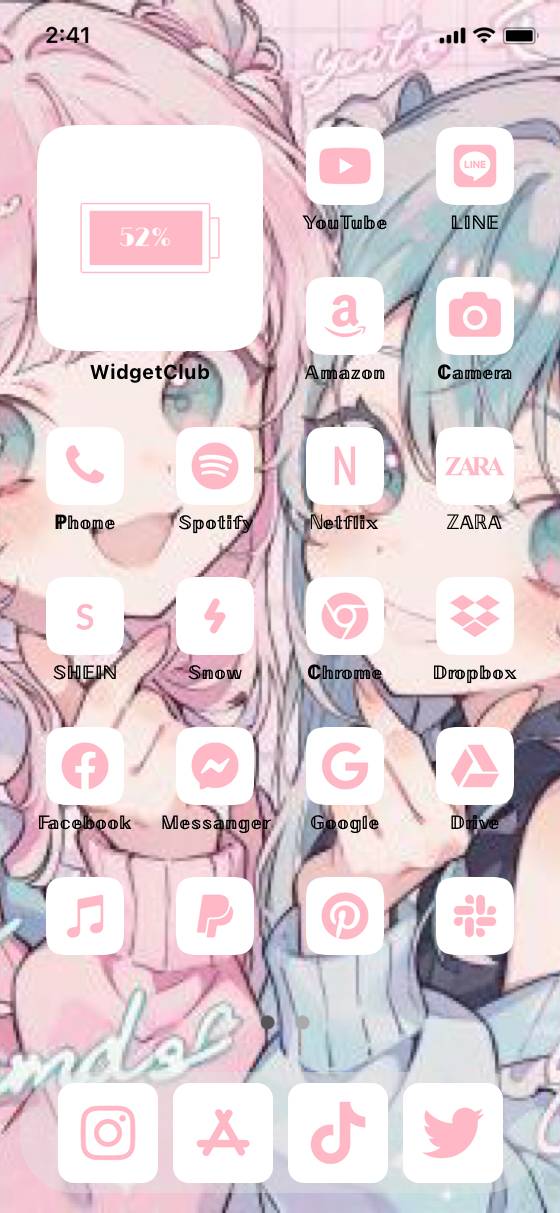
Task: Open the Google app
Action: (345, 766)
